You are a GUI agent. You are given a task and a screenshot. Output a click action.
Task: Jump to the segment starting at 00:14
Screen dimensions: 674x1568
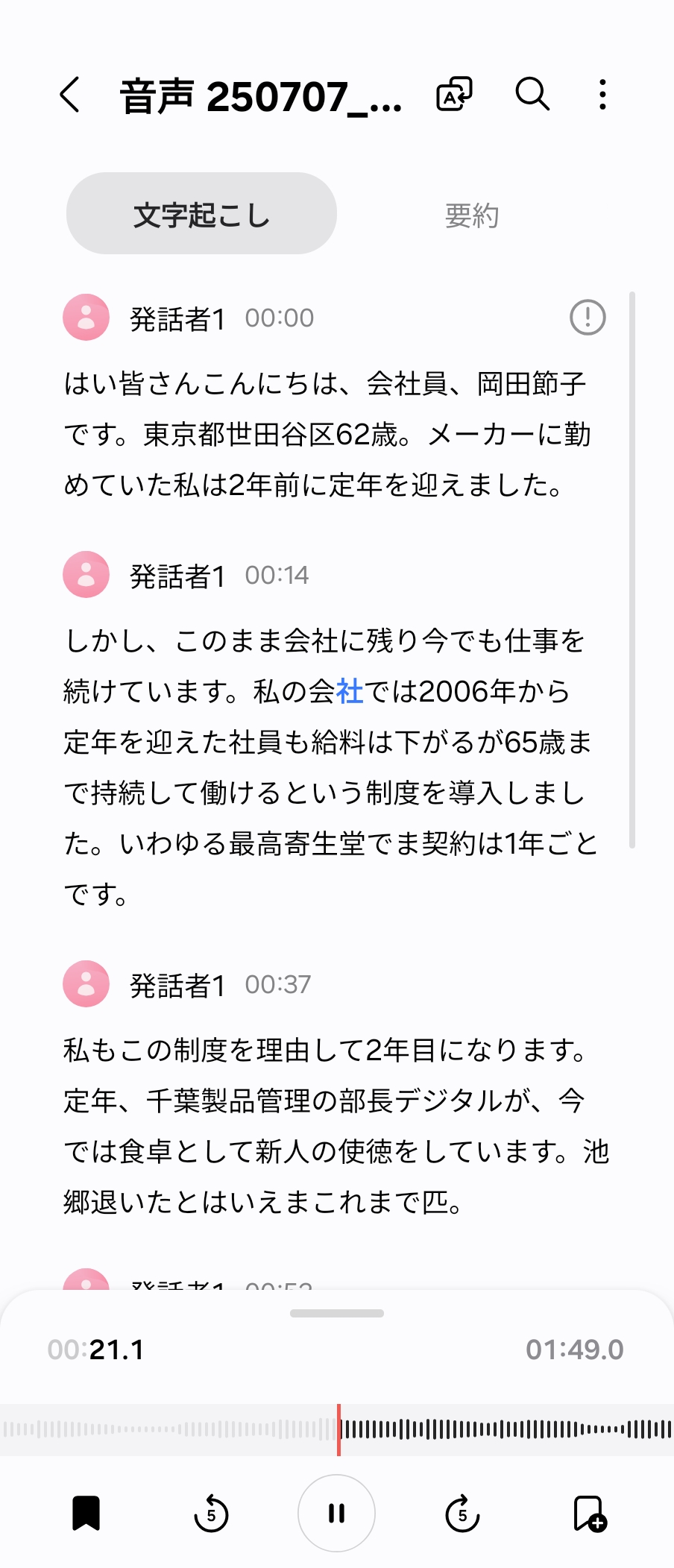[x=277, y=576]
